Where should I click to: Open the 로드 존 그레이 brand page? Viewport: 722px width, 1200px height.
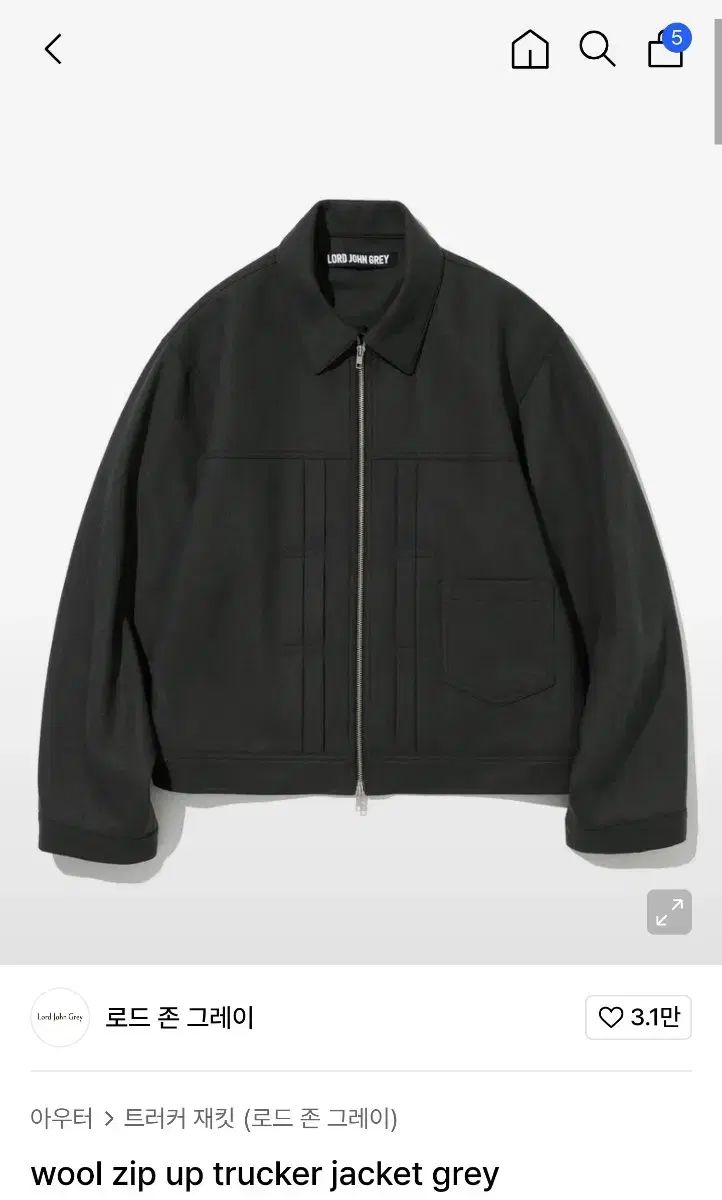click(180, 1018)
